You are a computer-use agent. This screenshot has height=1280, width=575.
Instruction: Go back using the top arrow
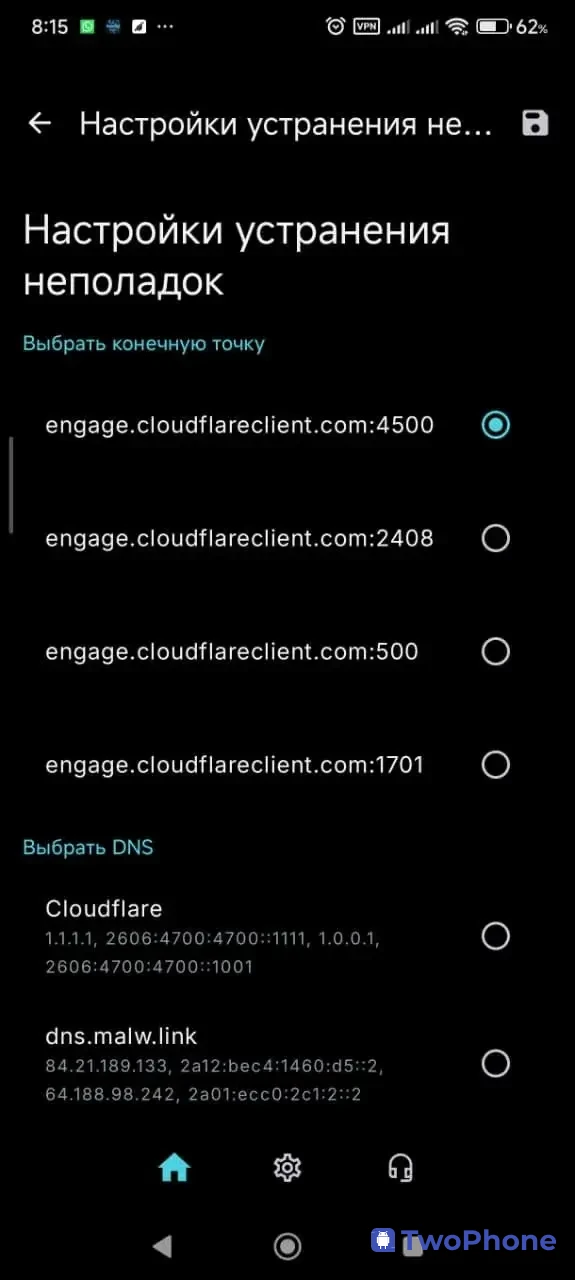click(x=39, y=124)
